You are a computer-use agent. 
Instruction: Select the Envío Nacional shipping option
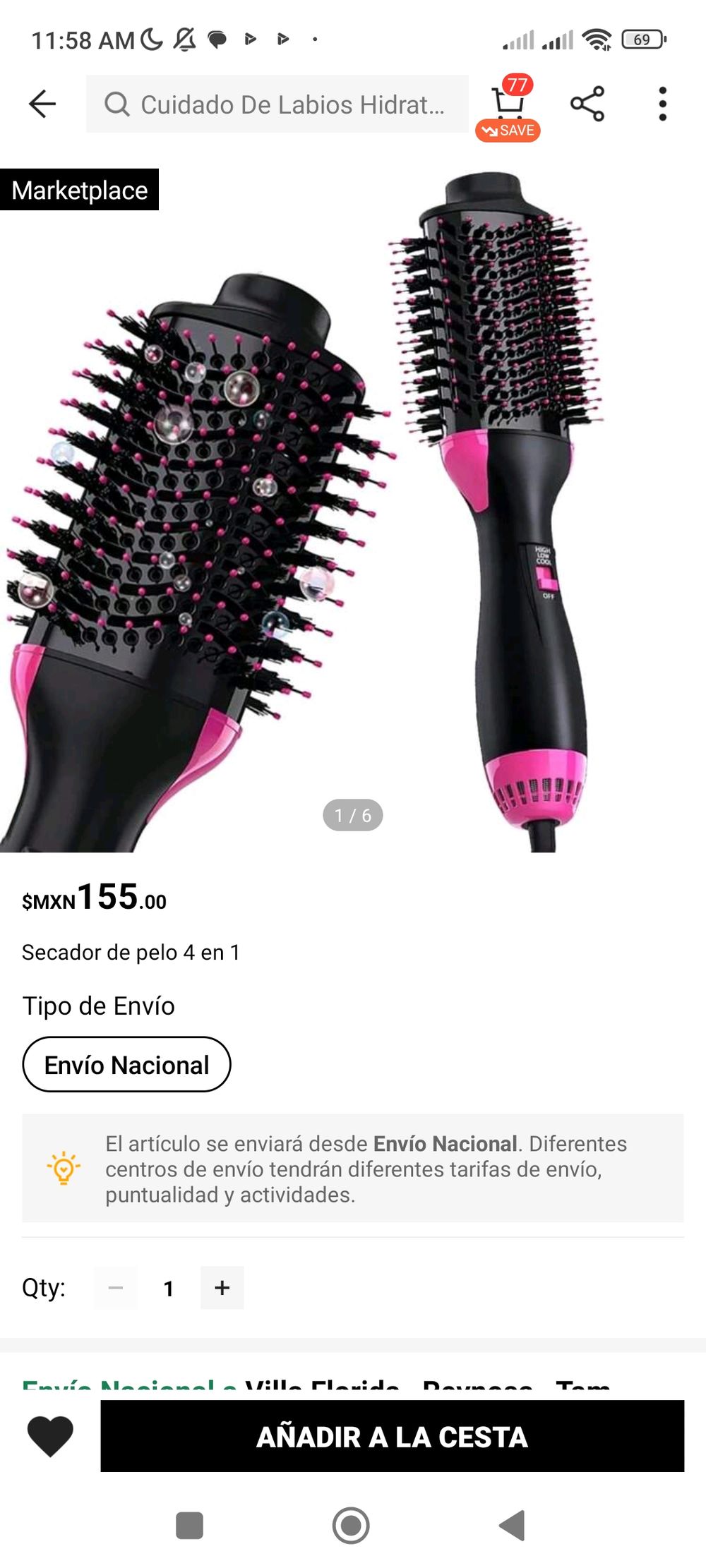[x=126, y=1064]
